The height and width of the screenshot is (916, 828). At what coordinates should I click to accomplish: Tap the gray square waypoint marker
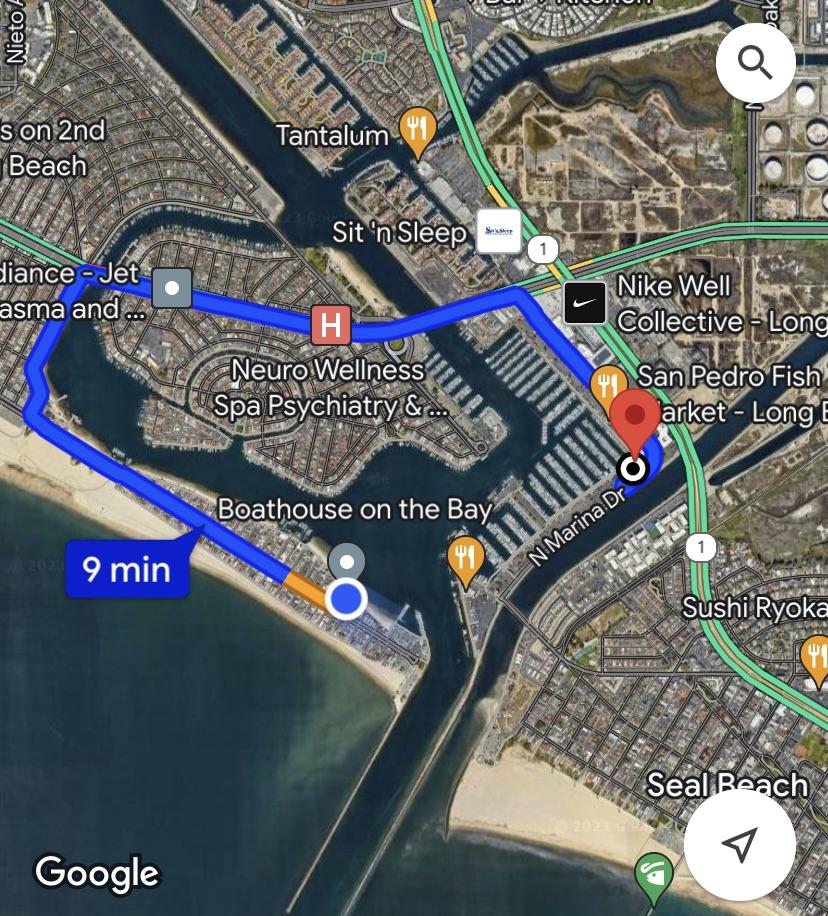click(x=172, y=288)
